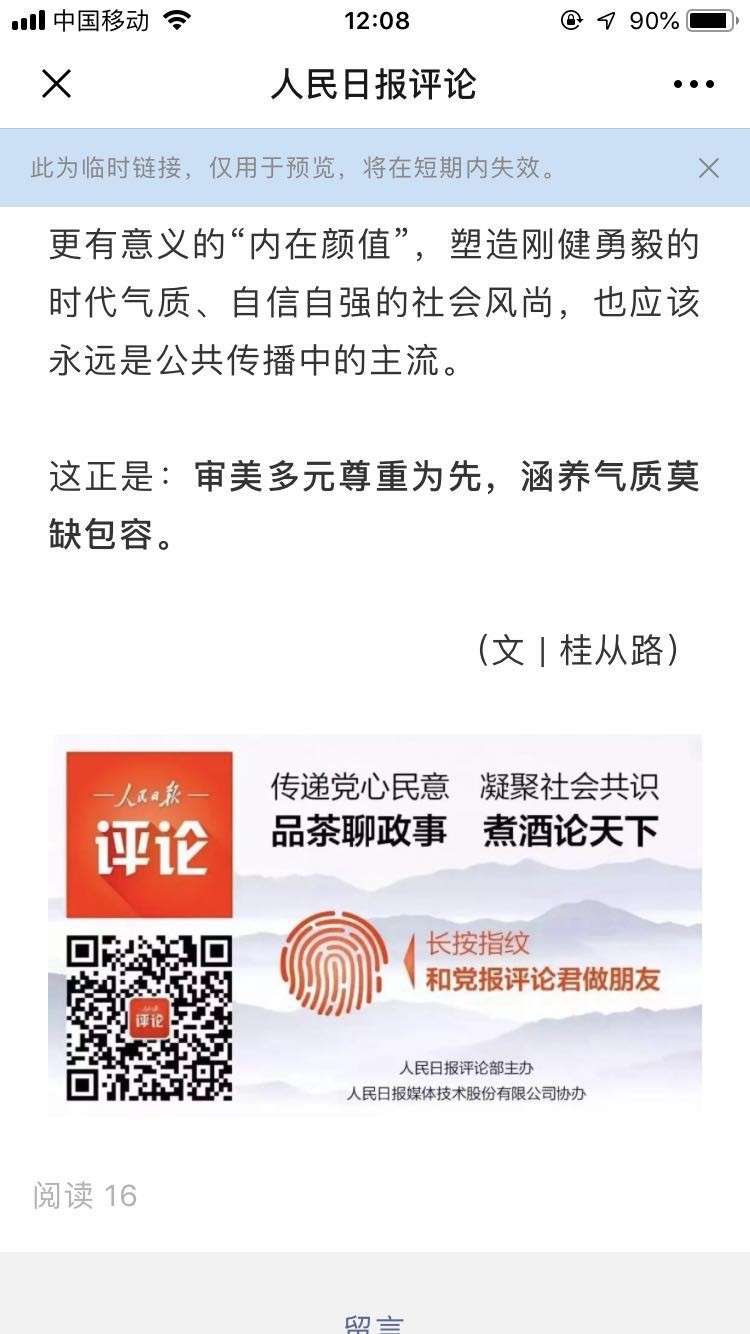Screen dimensions: 750x1334
Task: Open the 留言 comments section
Action: (x=374, y=1324)
